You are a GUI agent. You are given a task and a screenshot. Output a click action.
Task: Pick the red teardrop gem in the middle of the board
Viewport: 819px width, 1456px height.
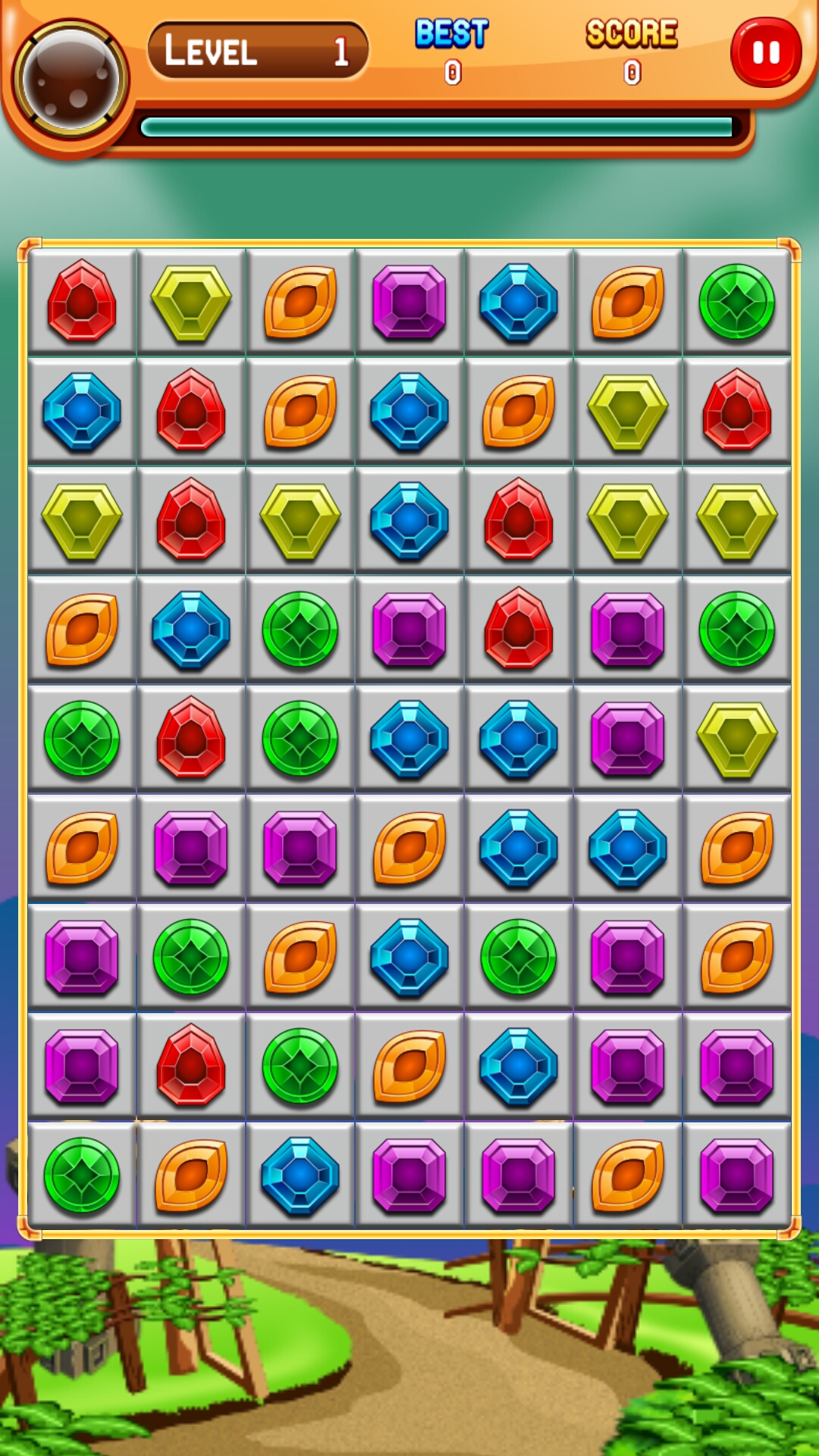[x=519, y=626]
